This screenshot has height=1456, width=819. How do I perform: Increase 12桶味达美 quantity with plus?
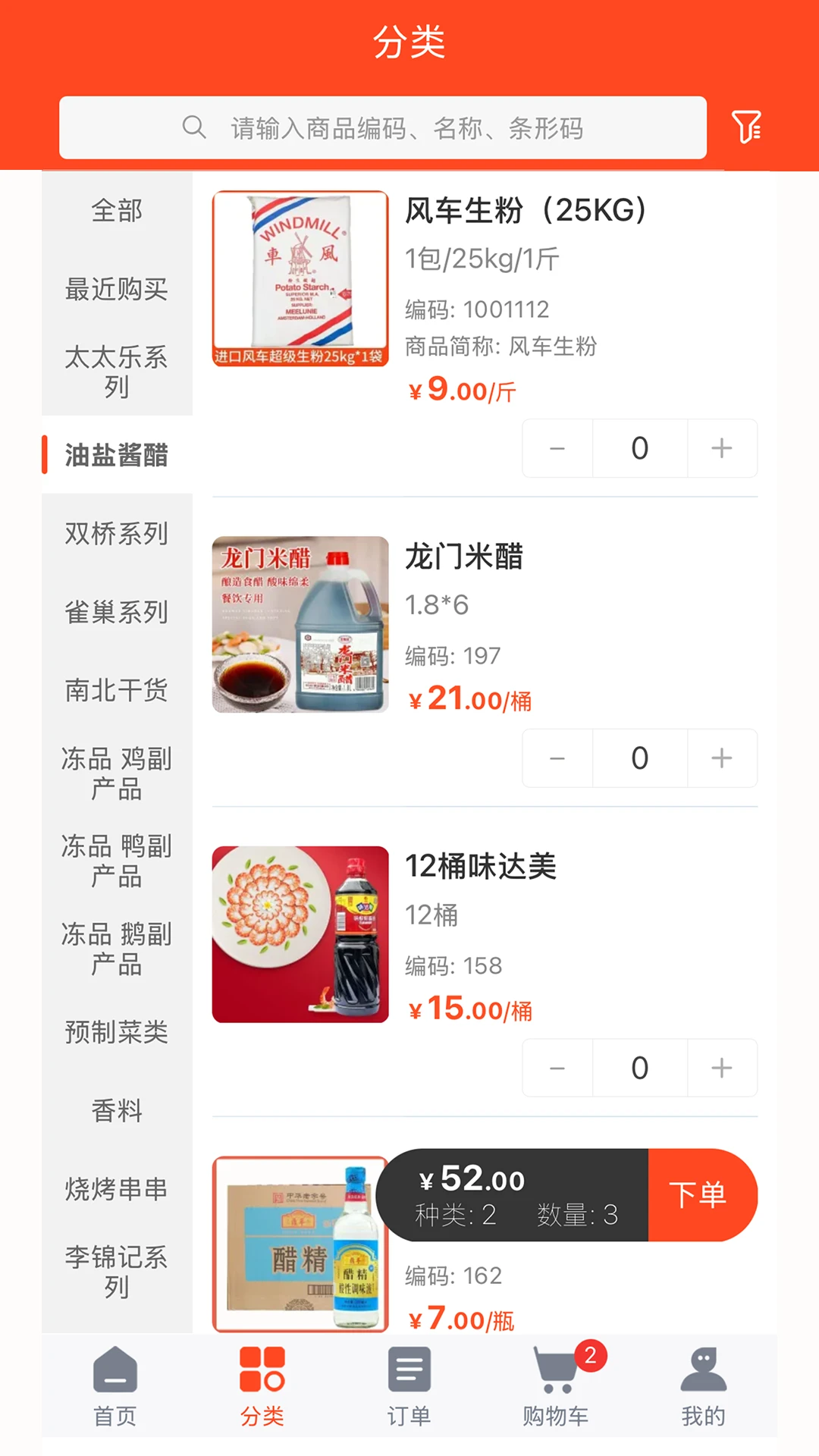(721, 1068)
